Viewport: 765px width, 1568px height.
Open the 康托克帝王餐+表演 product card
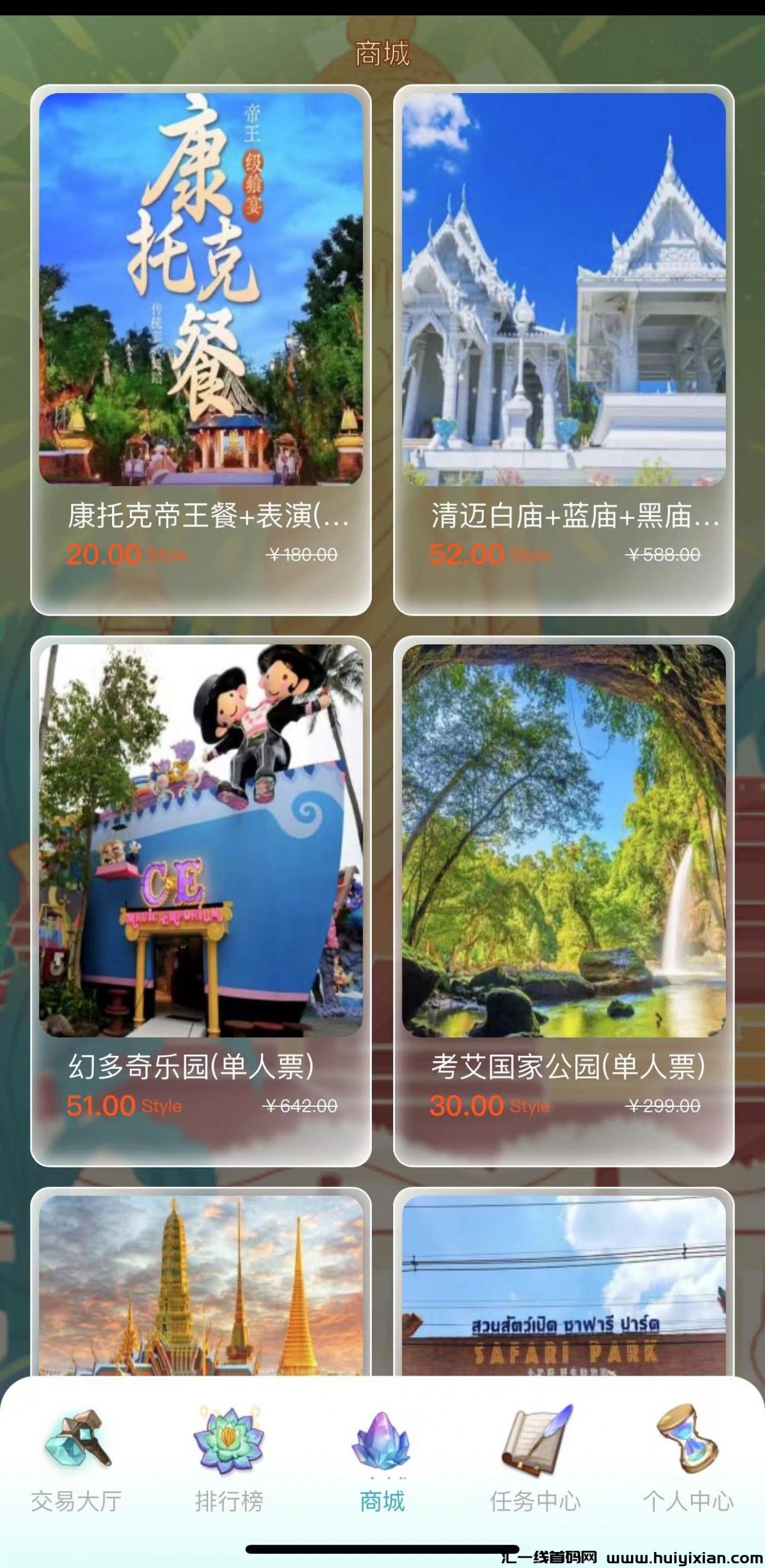201,350
